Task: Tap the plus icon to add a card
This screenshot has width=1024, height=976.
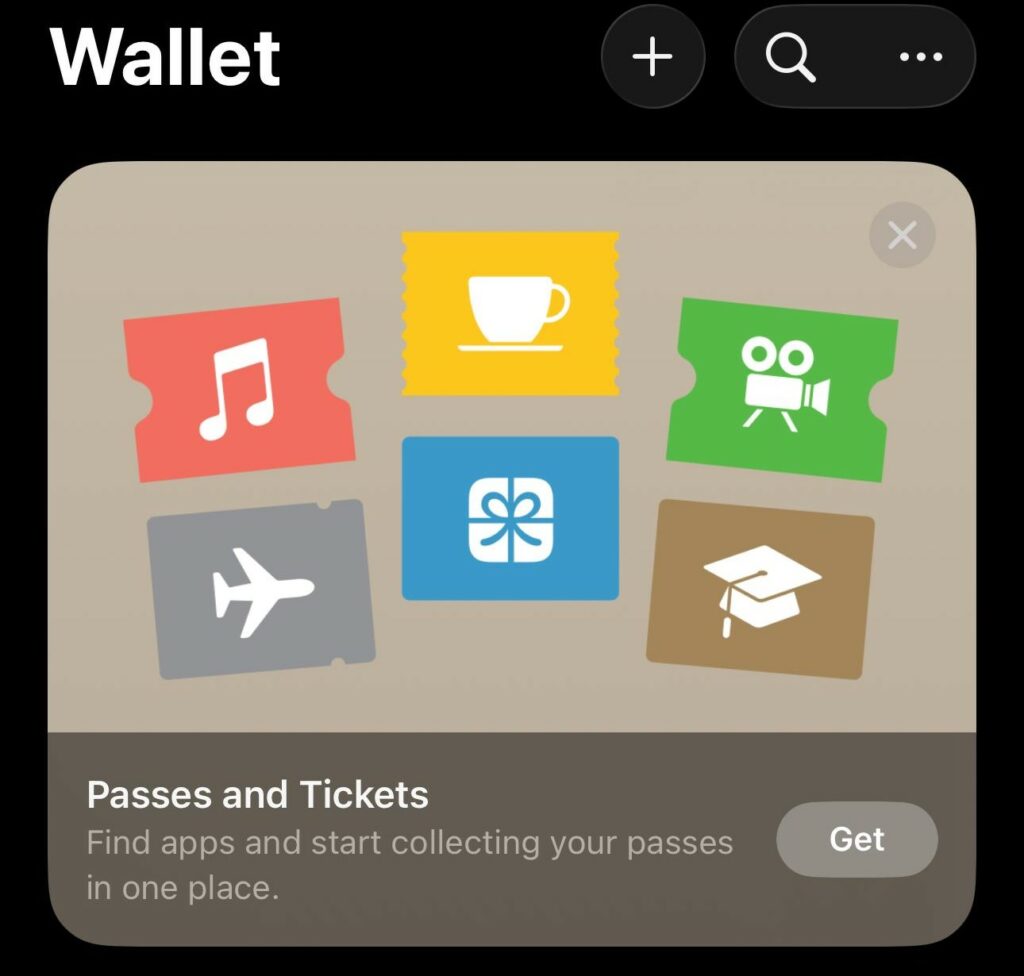Action: coord(653,57)
